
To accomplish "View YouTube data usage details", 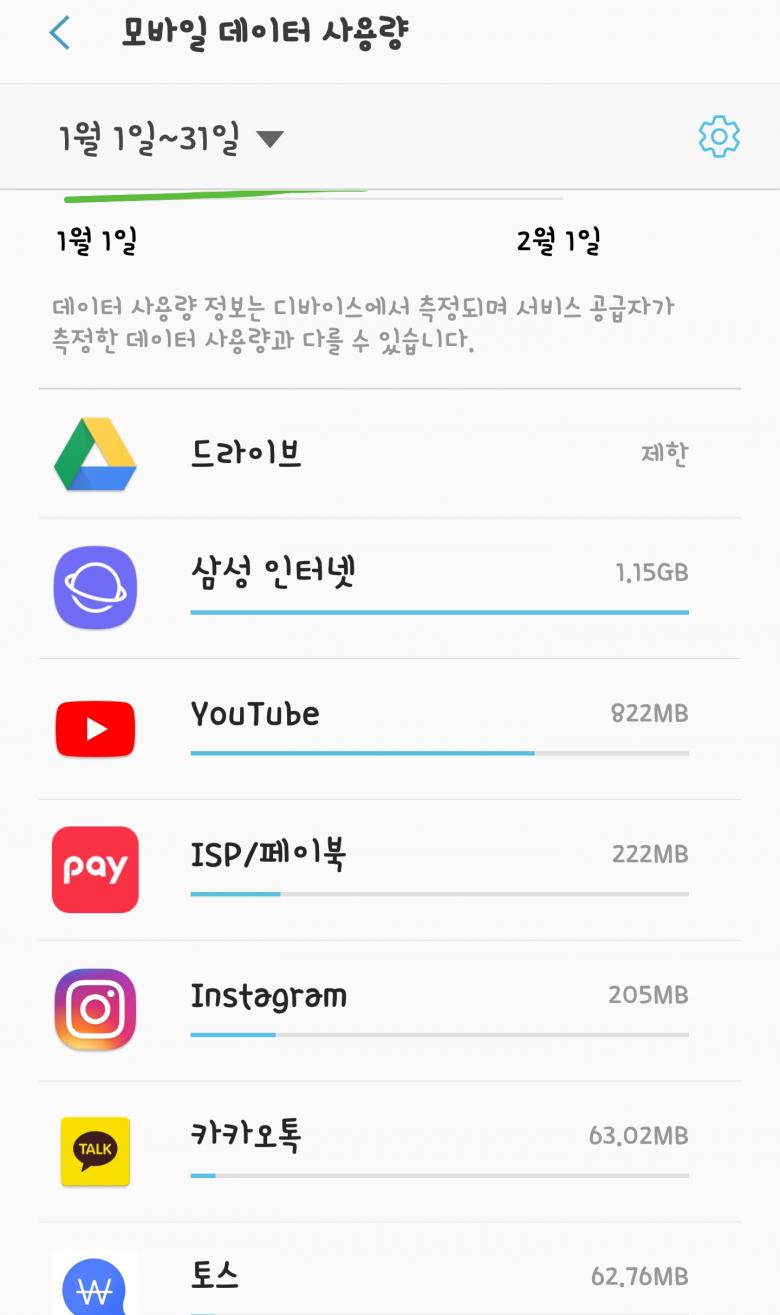I will [390, 729].
